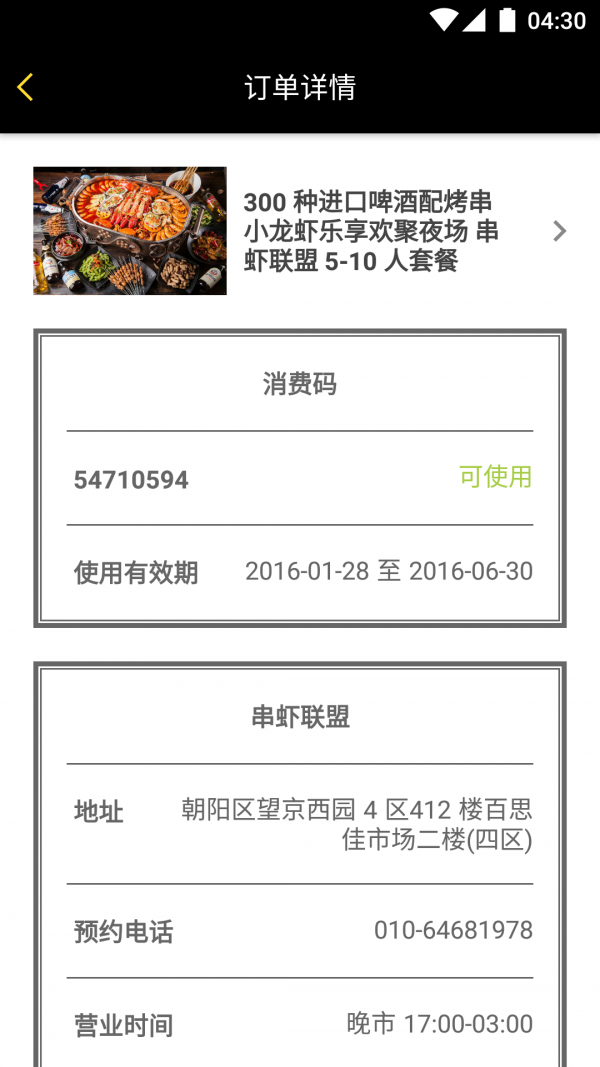Image resolution: width=600 pixels, height=1067 pixels.
Task: Call the reservation phone 010-64681978
Action: pyautogui.click(x=453, y=931)
